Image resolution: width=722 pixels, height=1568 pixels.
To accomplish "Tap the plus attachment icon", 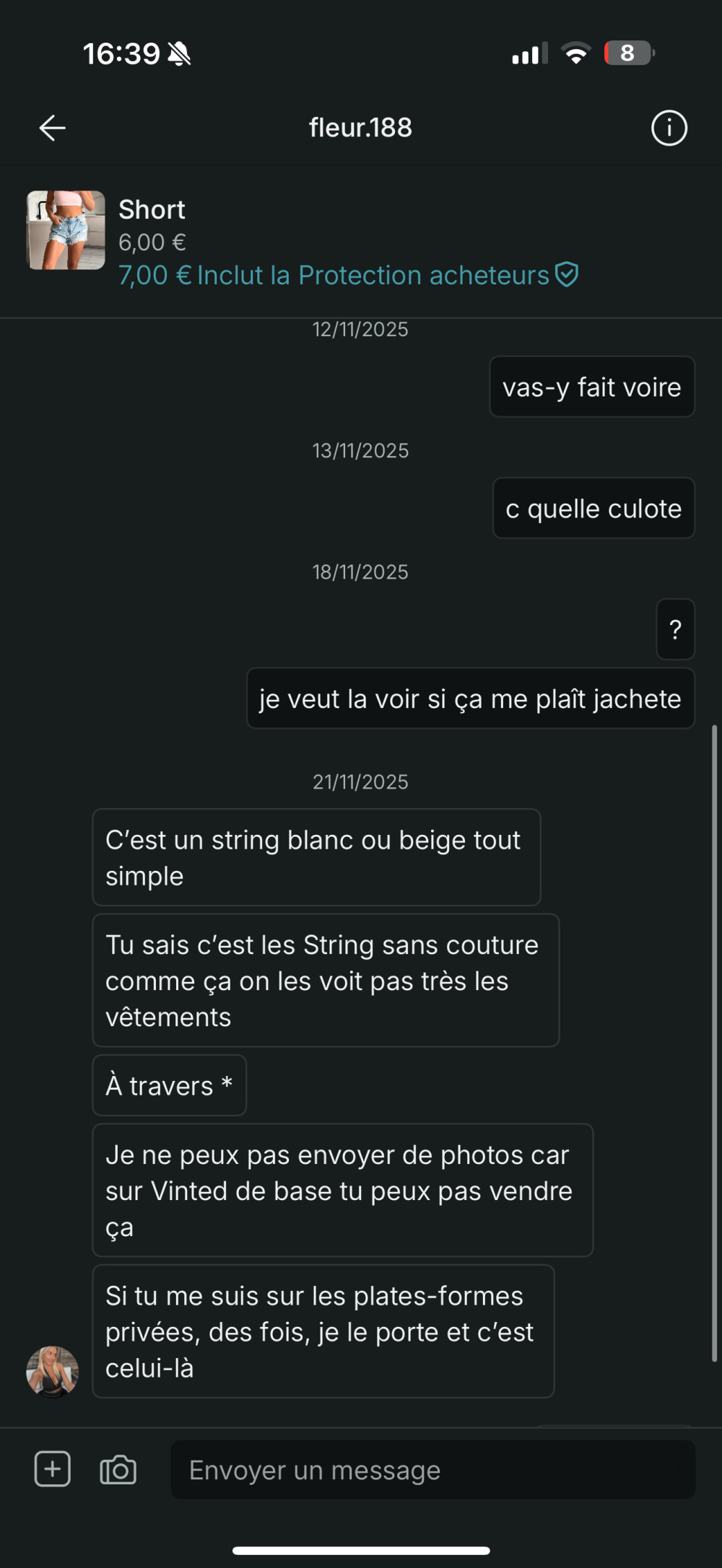I will [x=53, y=1469].
